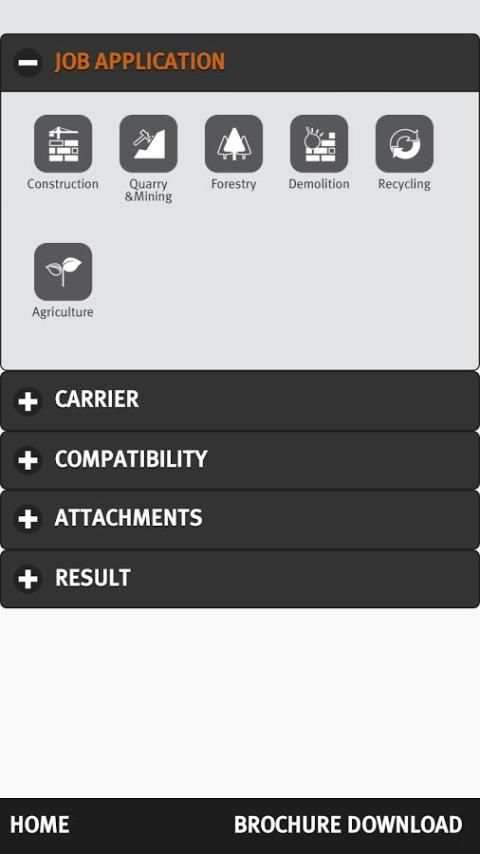Go to Home
480x854 pixels.
pos(40,825)
